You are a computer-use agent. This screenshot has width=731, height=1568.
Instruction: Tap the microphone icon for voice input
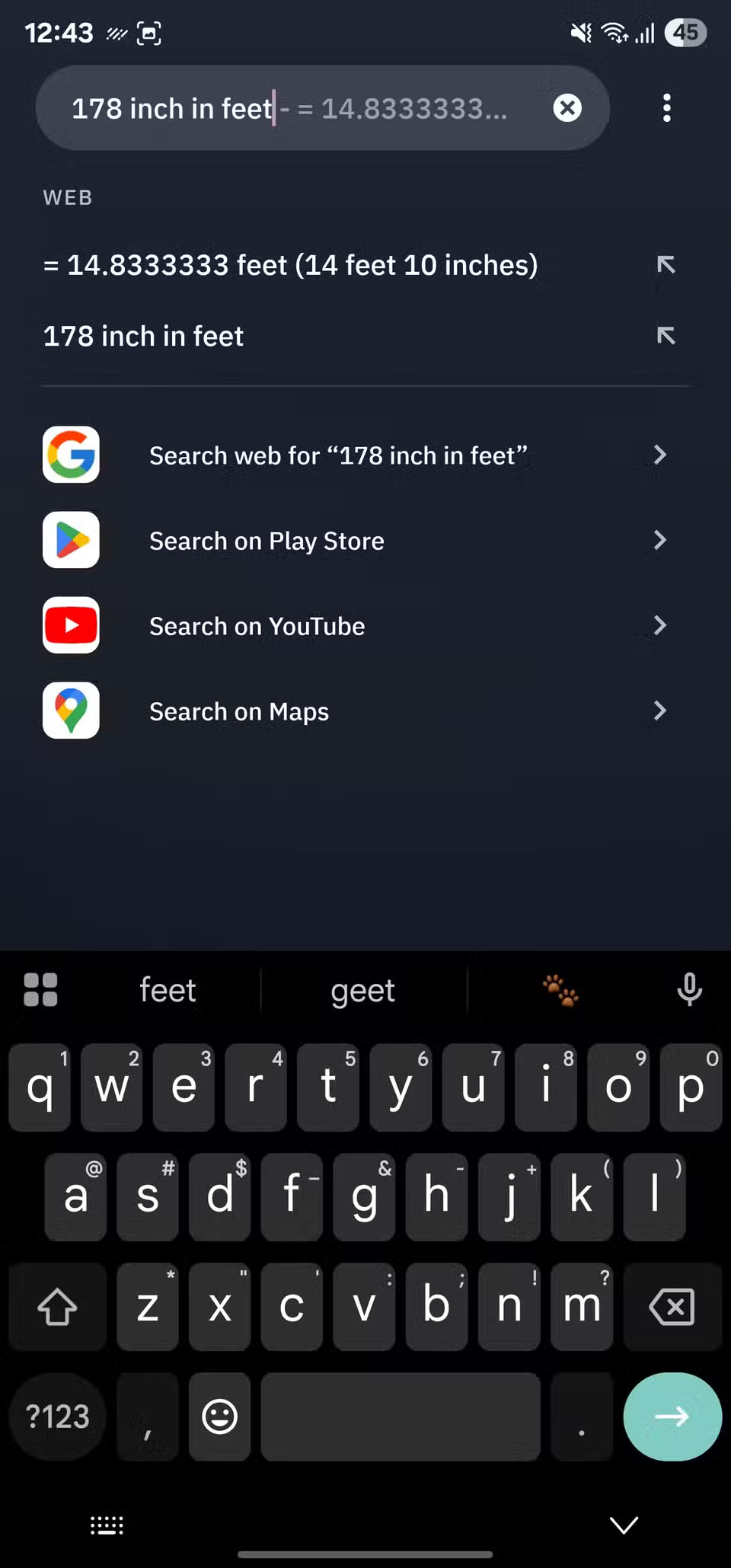[x=689, y=989]
